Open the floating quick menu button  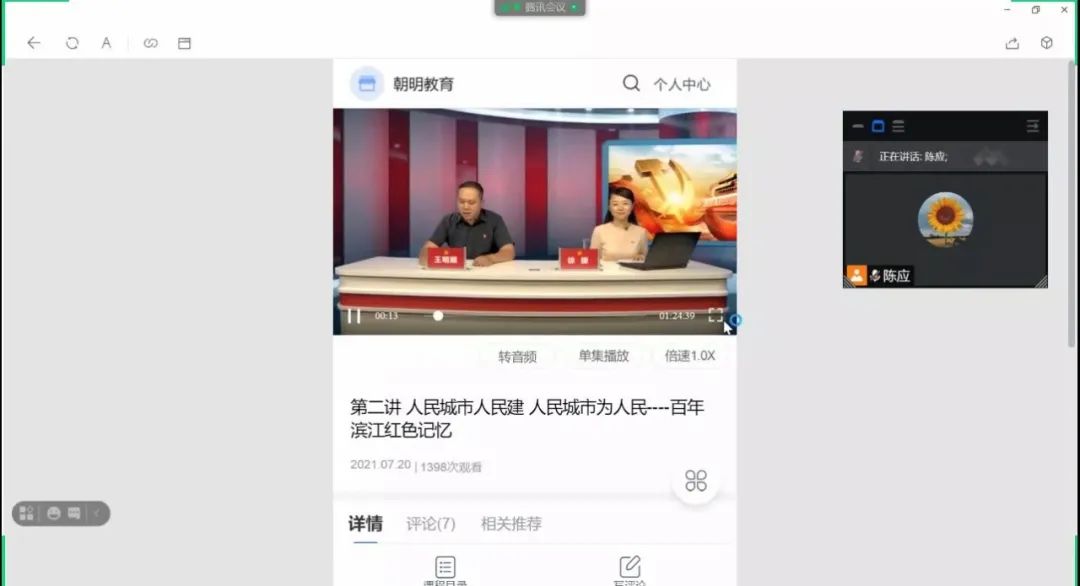click(696, 481)
